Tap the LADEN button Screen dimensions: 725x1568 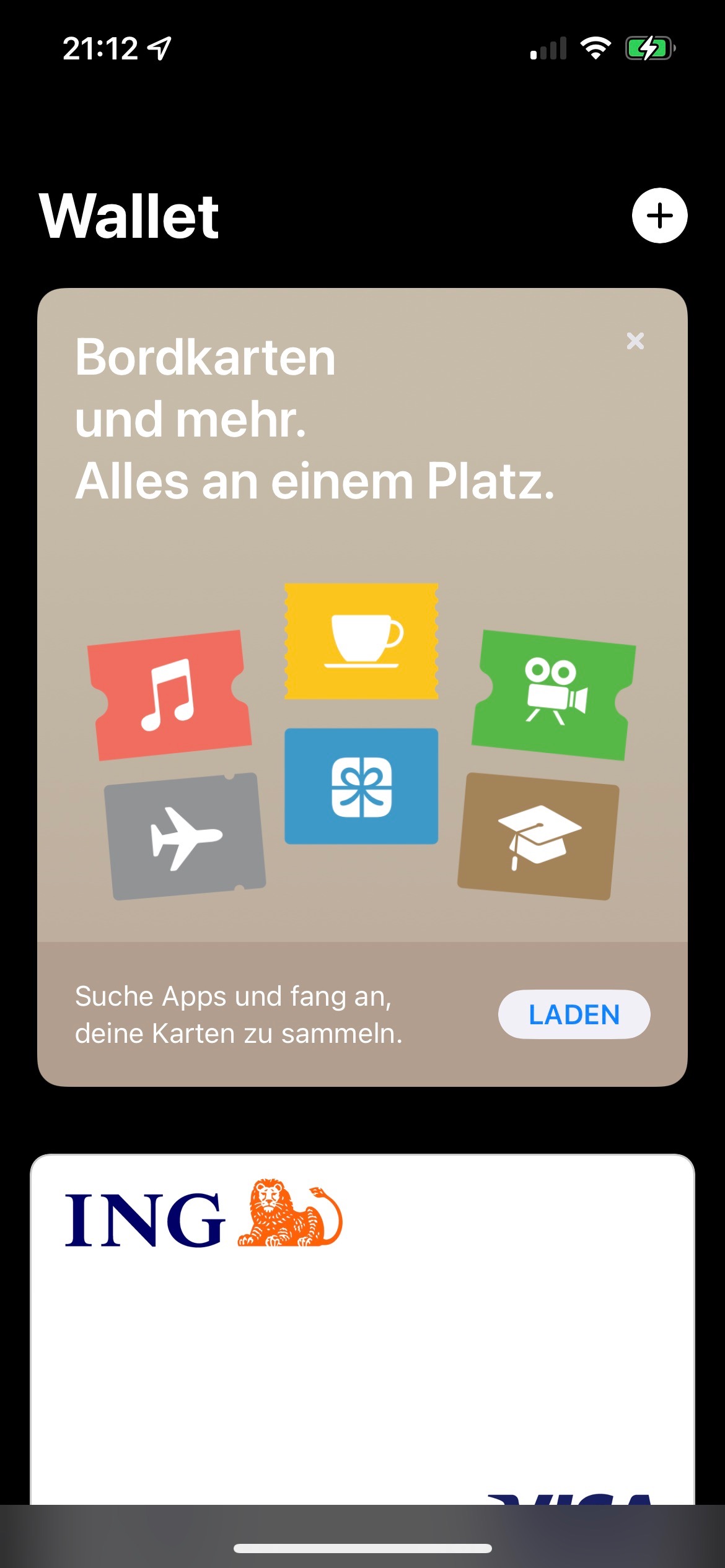point(574,1014)
